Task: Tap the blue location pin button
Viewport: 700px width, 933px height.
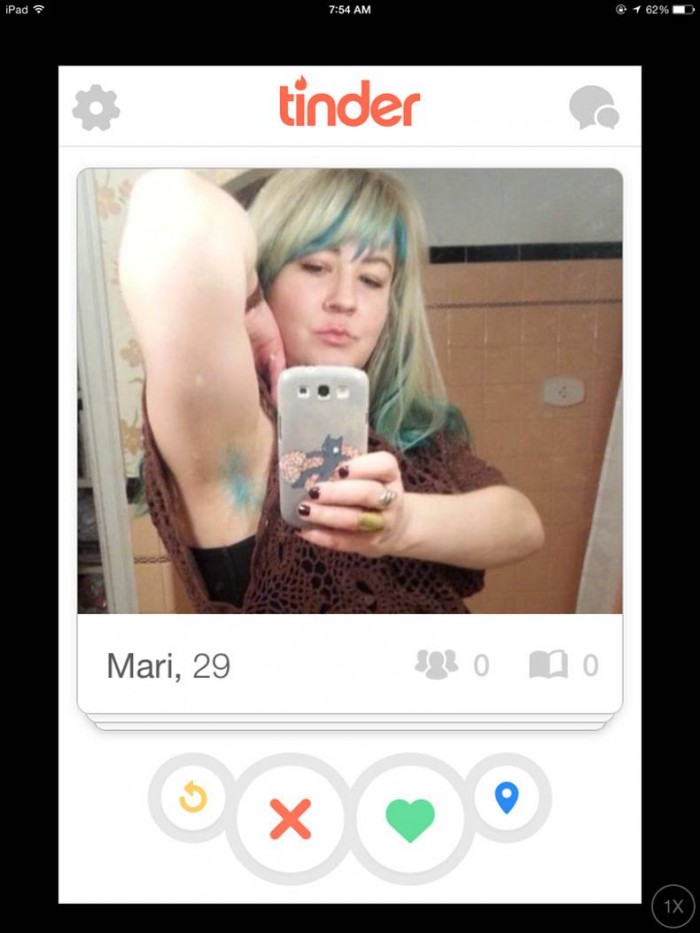Action: click(x=507, y=797)
